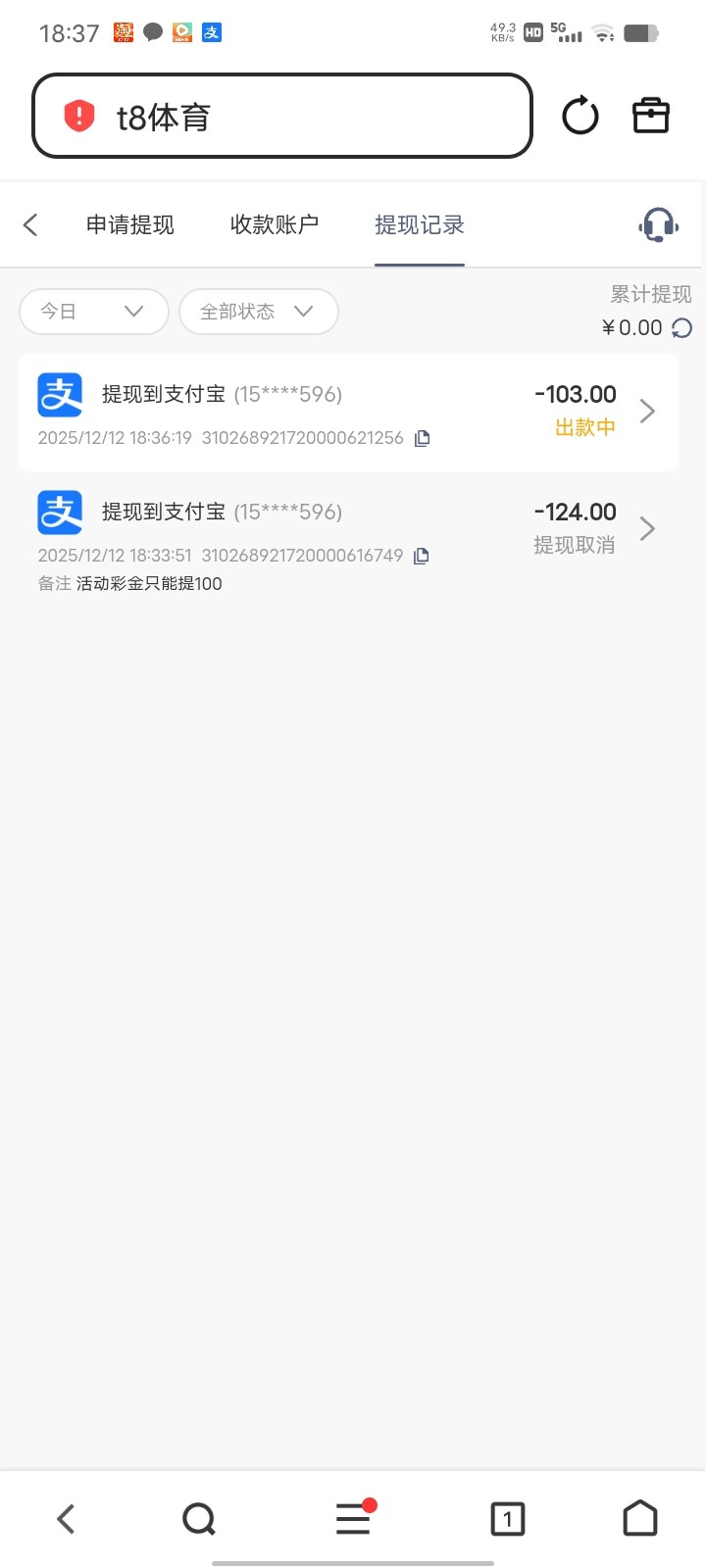Reload the current page
The height and width of the screenshot is (1568, 706).
pos(580,116)
